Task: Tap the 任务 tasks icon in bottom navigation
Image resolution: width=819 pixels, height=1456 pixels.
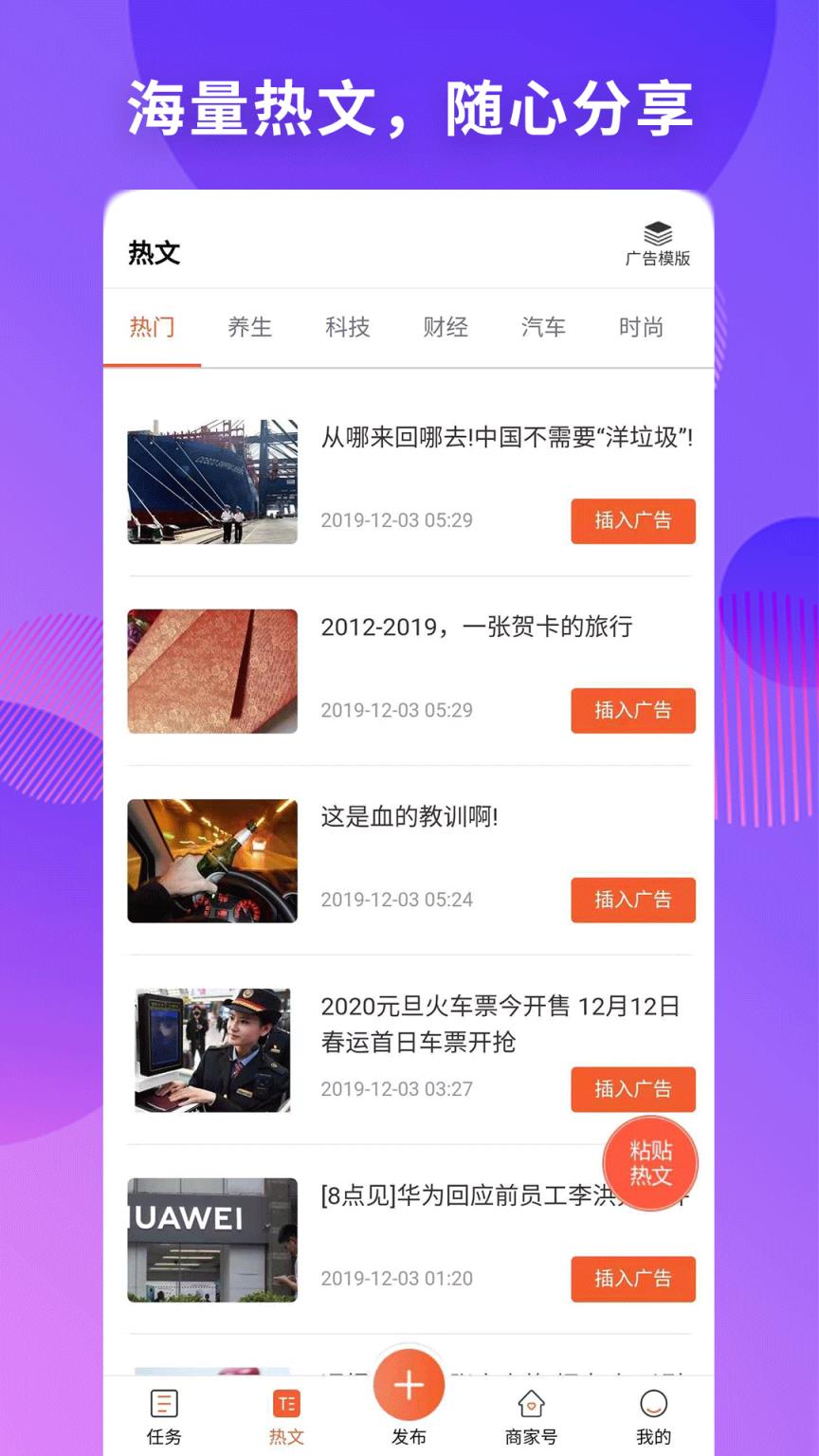Action: [162, 1411]
